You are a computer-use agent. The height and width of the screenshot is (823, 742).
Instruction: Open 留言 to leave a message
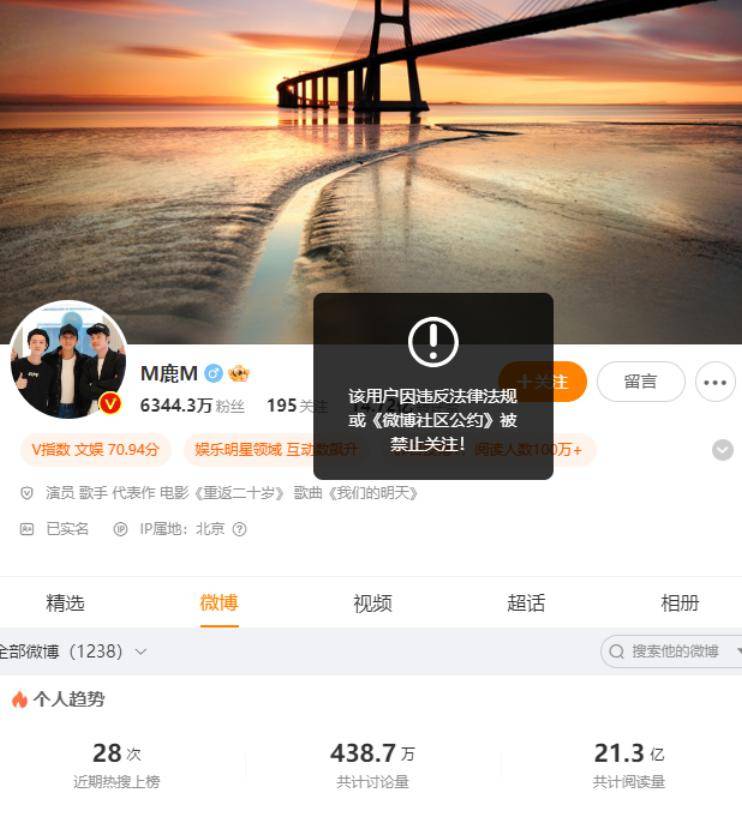[x=640, y=382]
